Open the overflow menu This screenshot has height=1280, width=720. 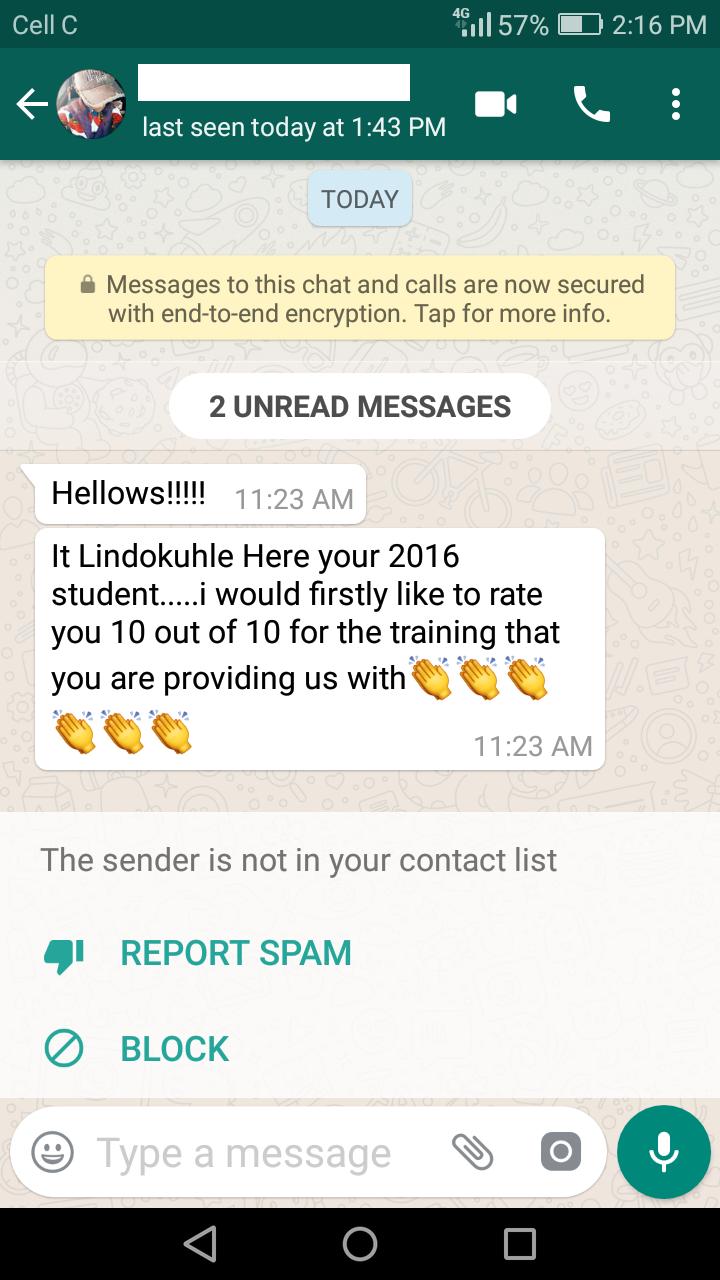pos(676,104)
